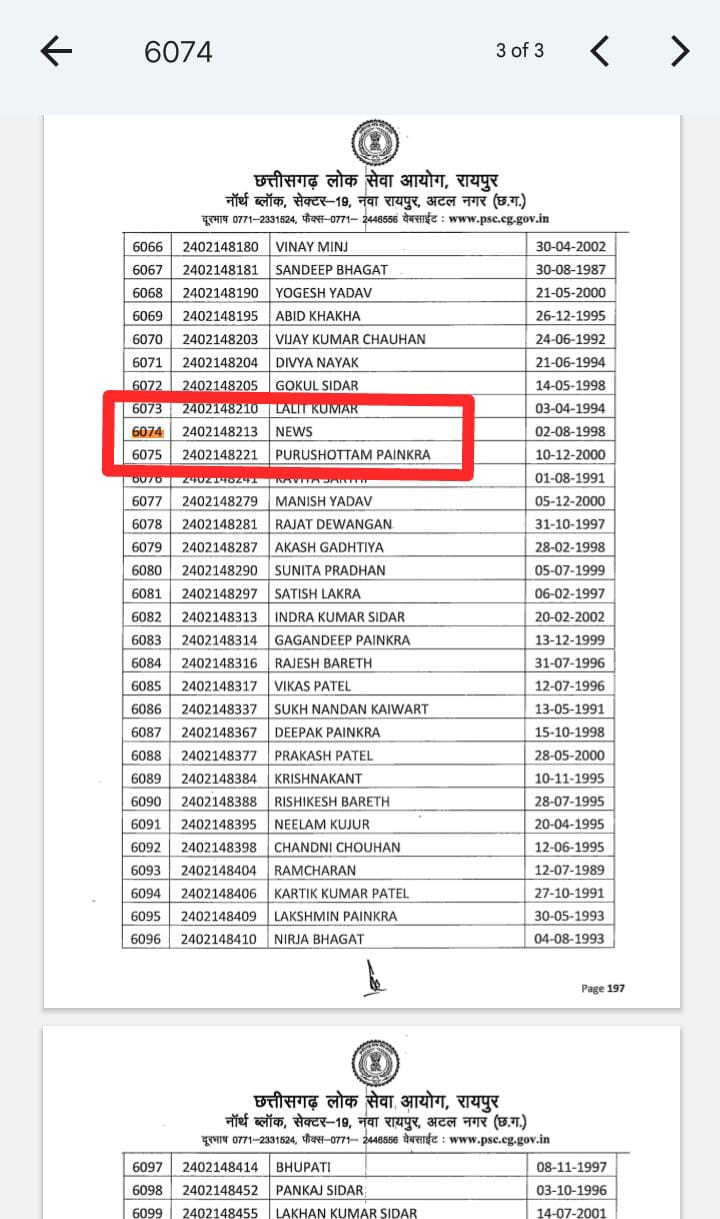Jump to the previous search match

[x=600, y=51]
